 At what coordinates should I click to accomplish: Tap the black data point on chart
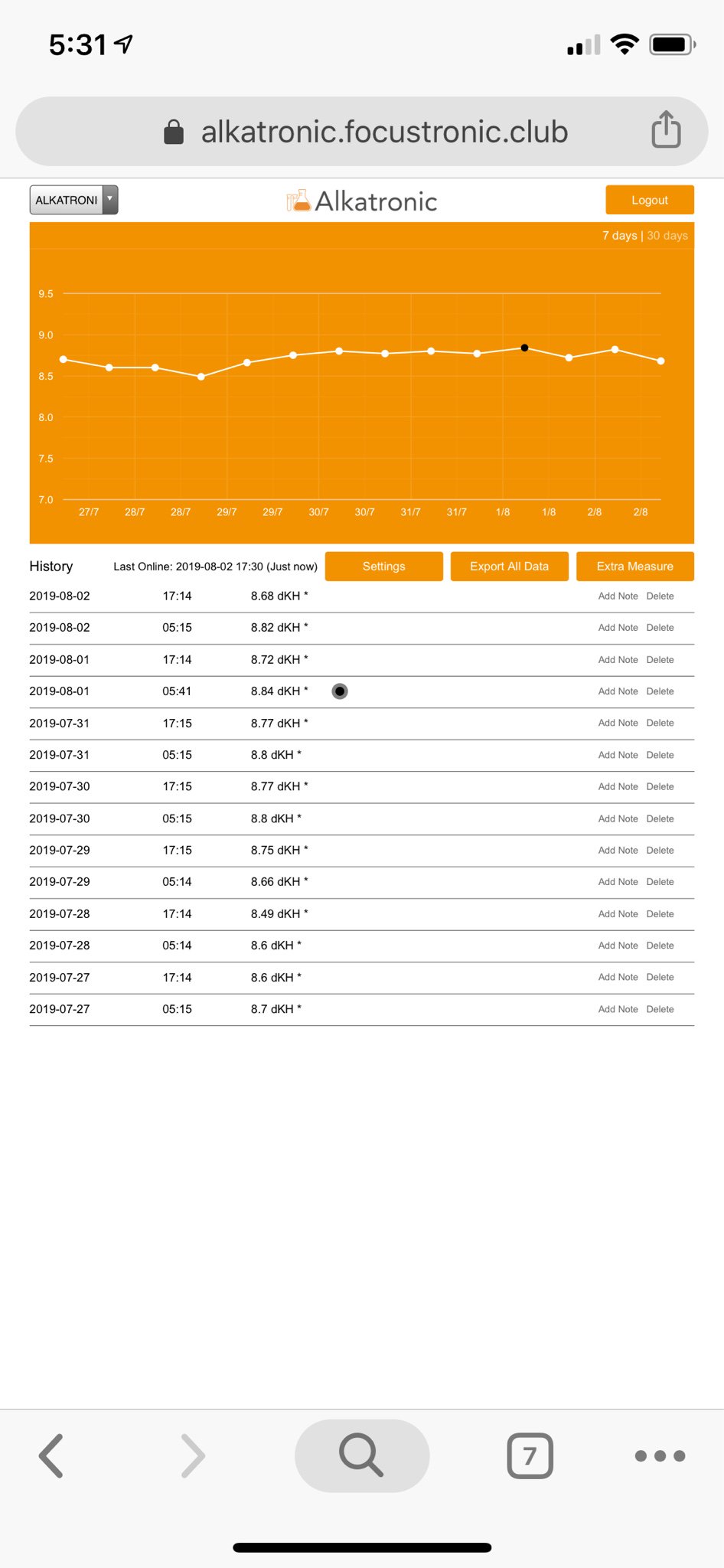point(524,348)
